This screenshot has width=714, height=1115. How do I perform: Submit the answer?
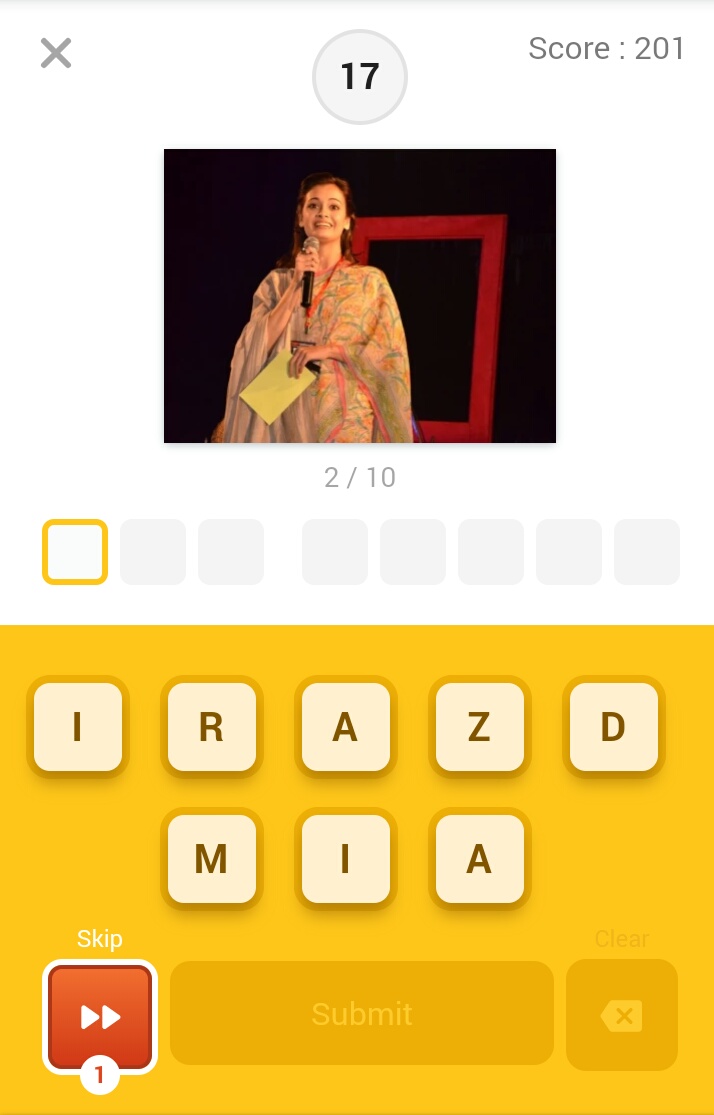pos(362,1014)
